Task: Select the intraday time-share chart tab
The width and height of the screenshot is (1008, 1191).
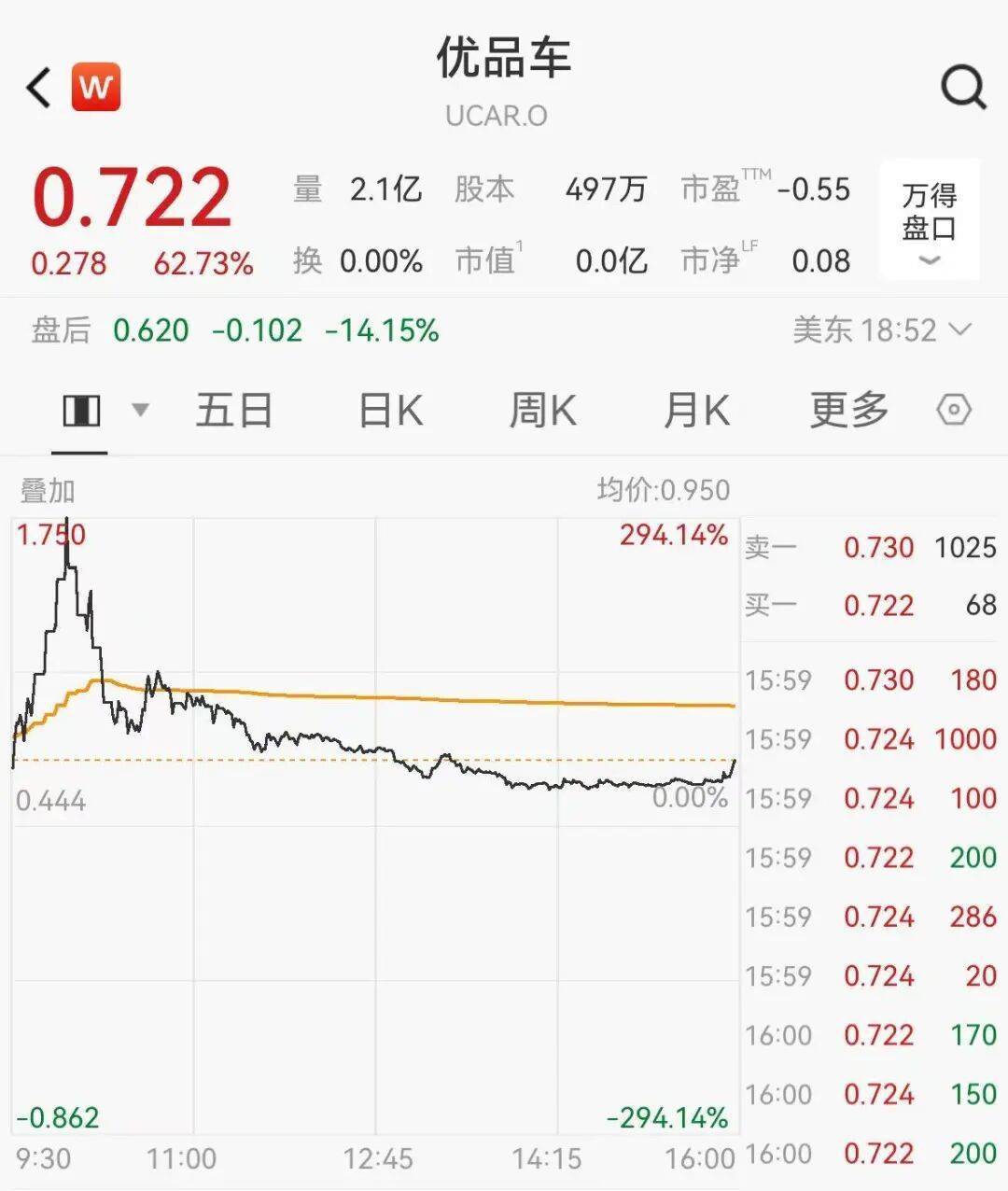Action: [81, 411]
